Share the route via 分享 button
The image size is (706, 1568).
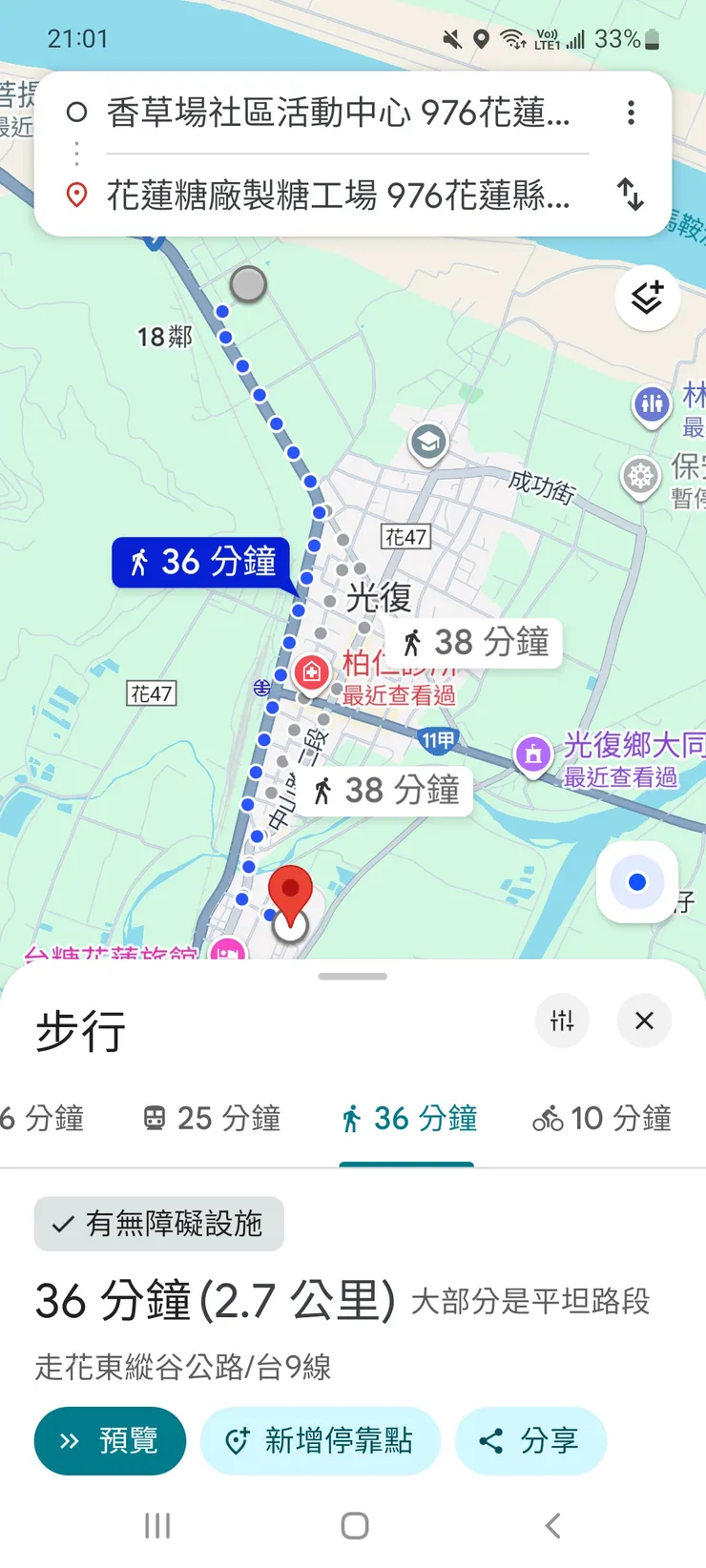(x=531, y=1442)
